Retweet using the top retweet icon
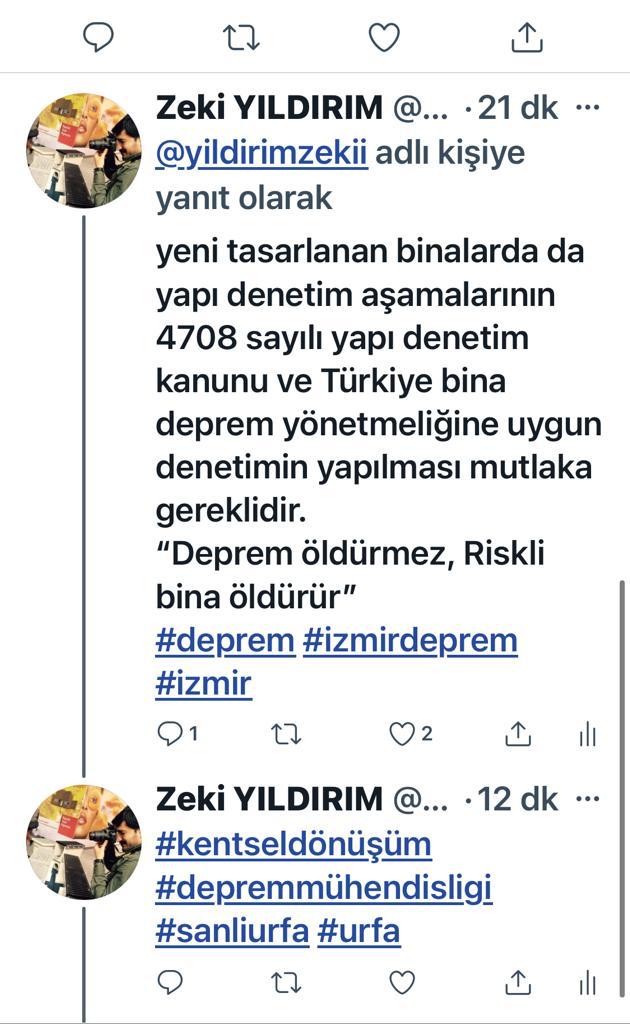This screenshot has width=630, height=1024. (x=242, y=37)
